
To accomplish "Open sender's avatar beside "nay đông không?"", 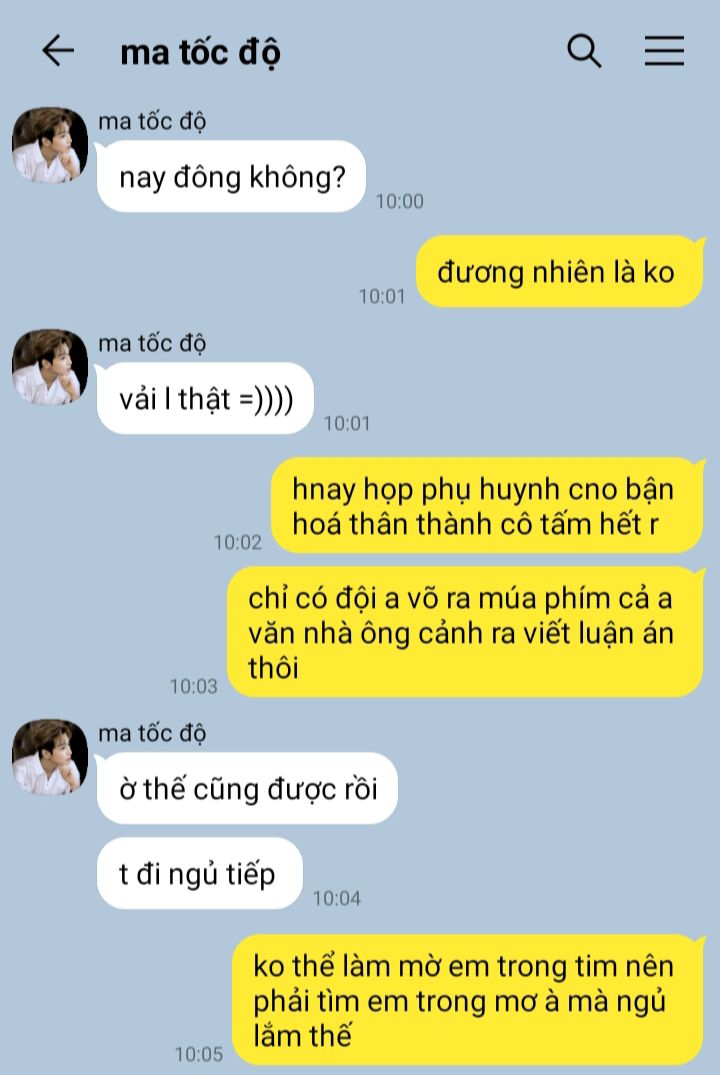I will (50, 145).
